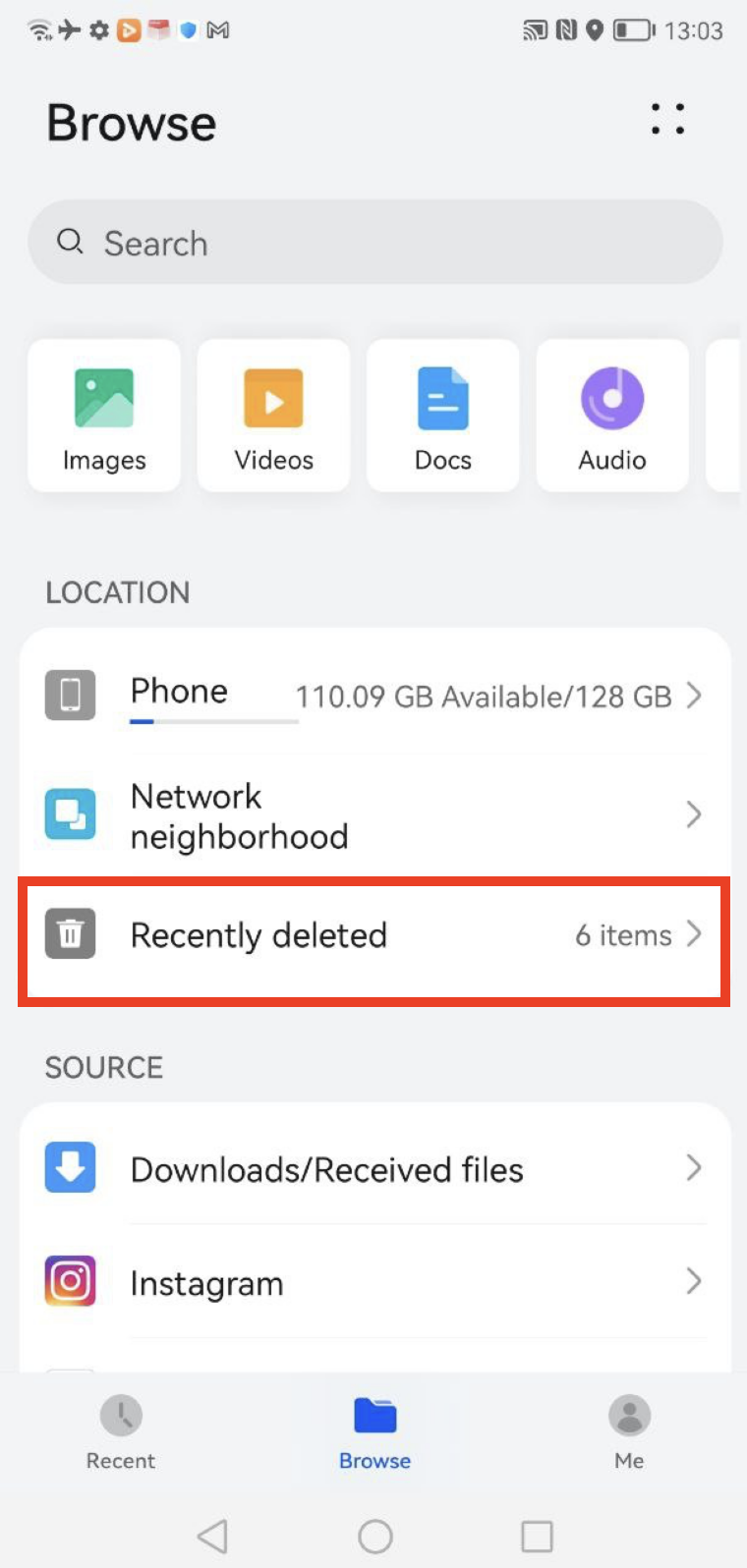
Task: Open Phone internal storage
Action: pos(374,696)
